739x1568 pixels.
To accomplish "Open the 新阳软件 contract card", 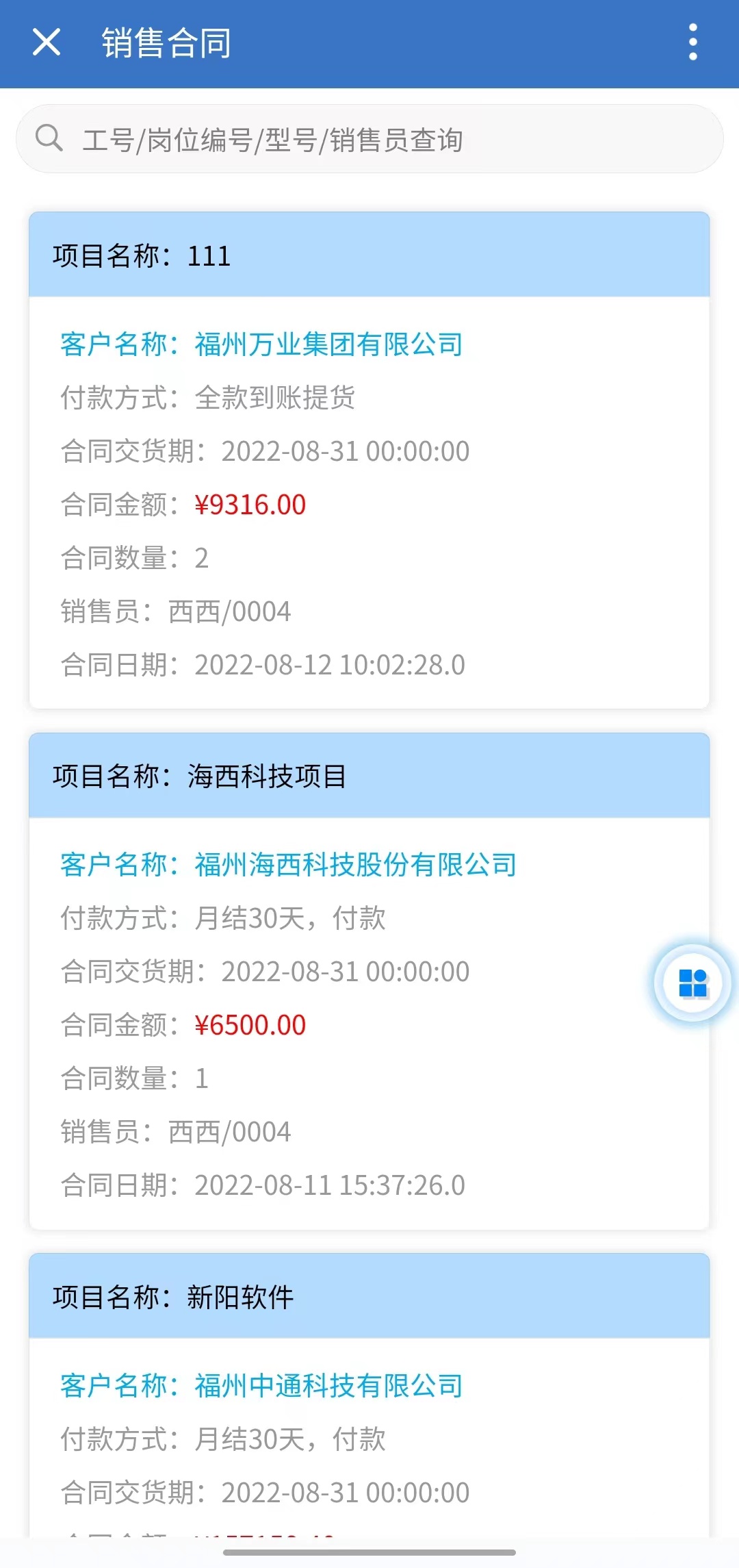I will (369, 1395).
